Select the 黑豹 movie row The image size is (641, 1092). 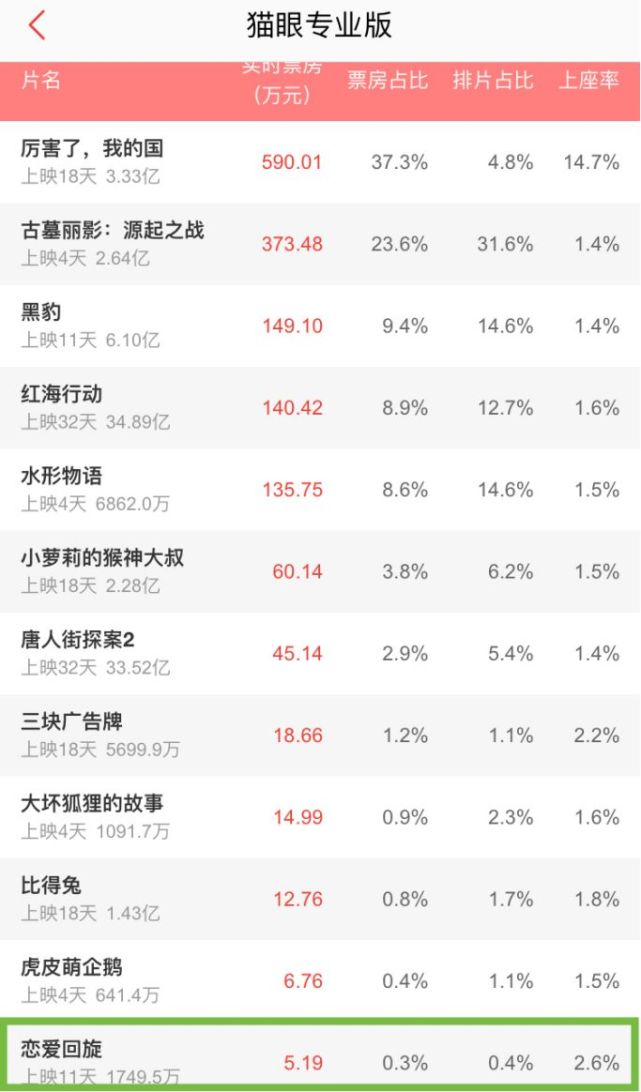320,326
